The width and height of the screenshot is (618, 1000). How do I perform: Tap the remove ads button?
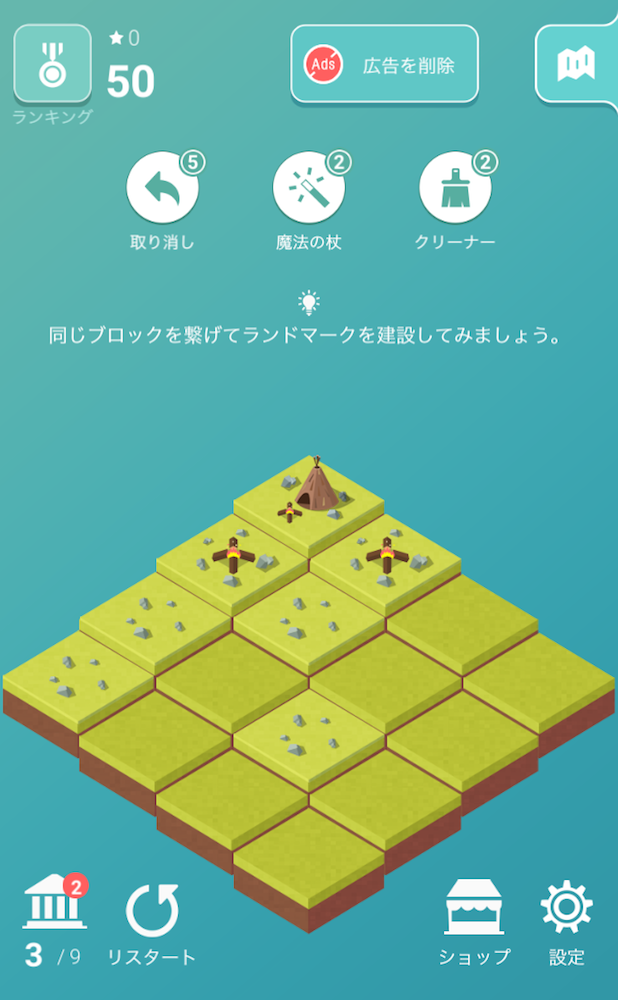tap(385, 64)
